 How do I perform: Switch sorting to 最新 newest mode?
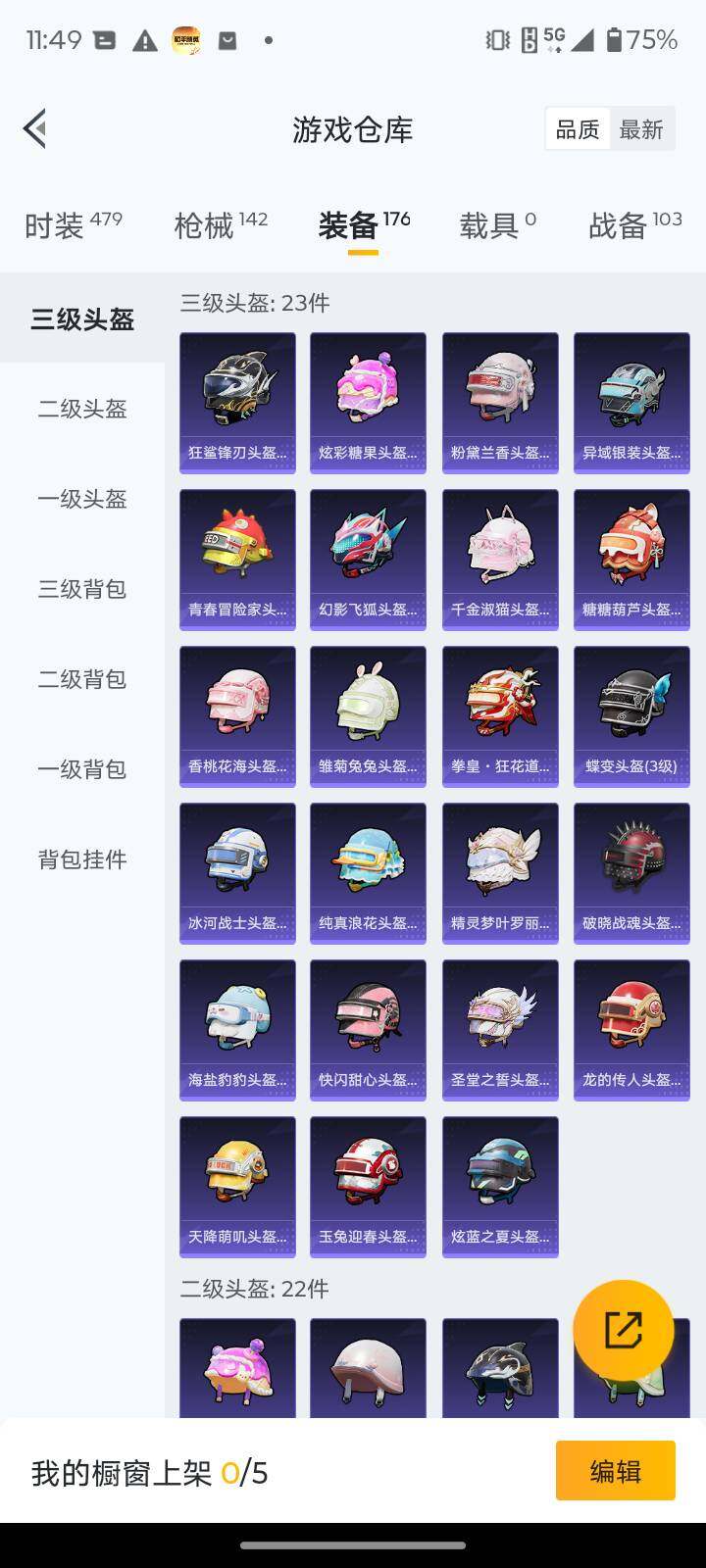(642, 128)
